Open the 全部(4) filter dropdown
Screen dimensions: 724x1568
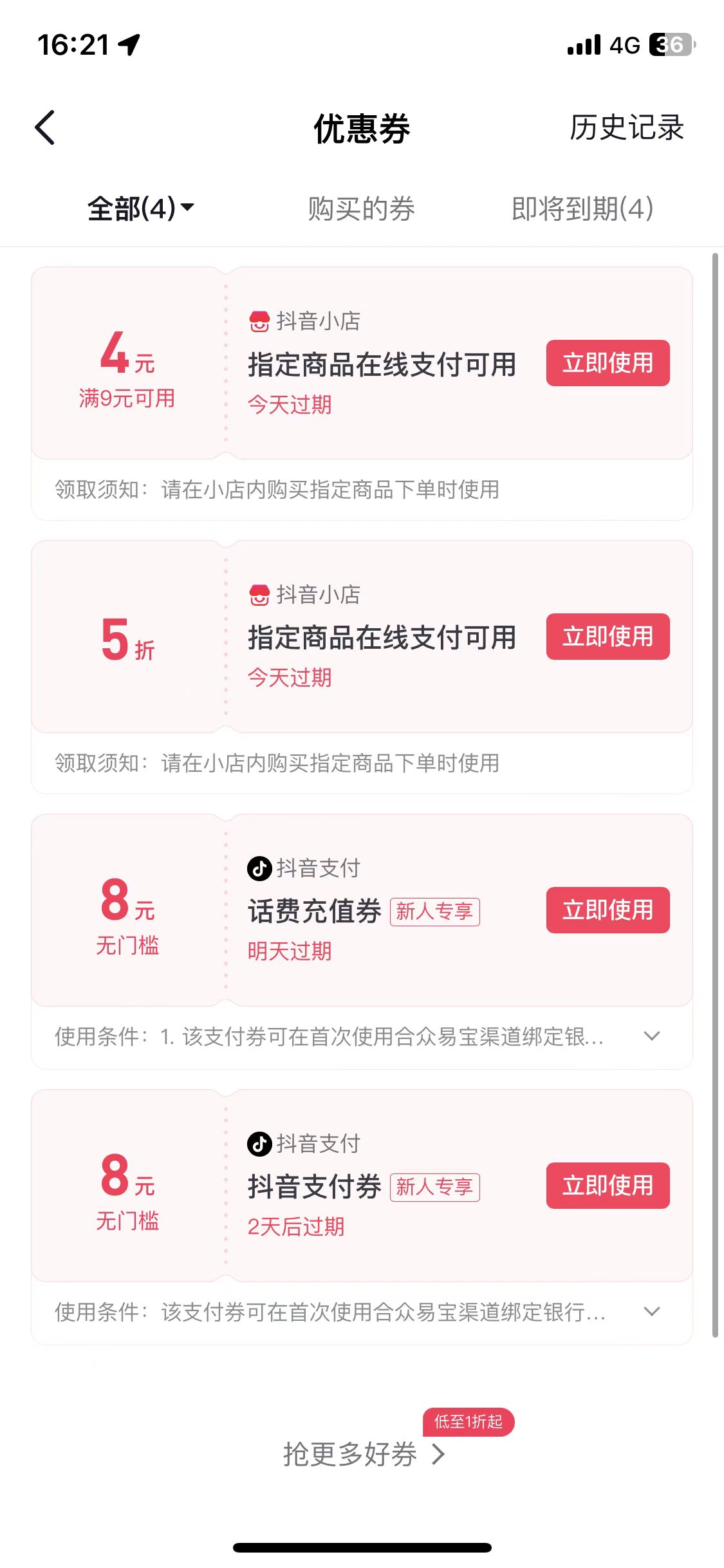[140, 209]
